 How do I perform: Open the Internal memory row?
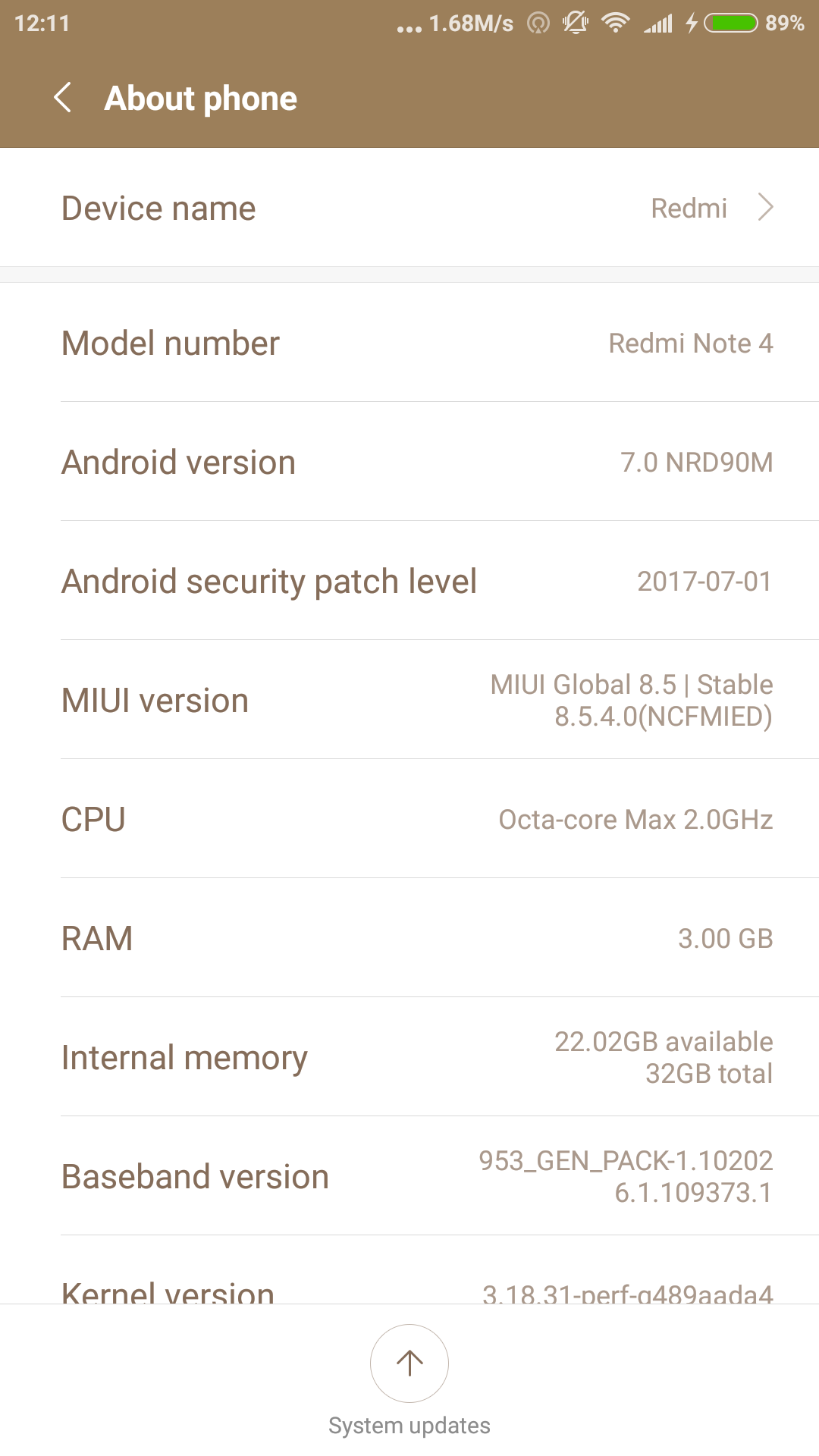coord(409,1057)
